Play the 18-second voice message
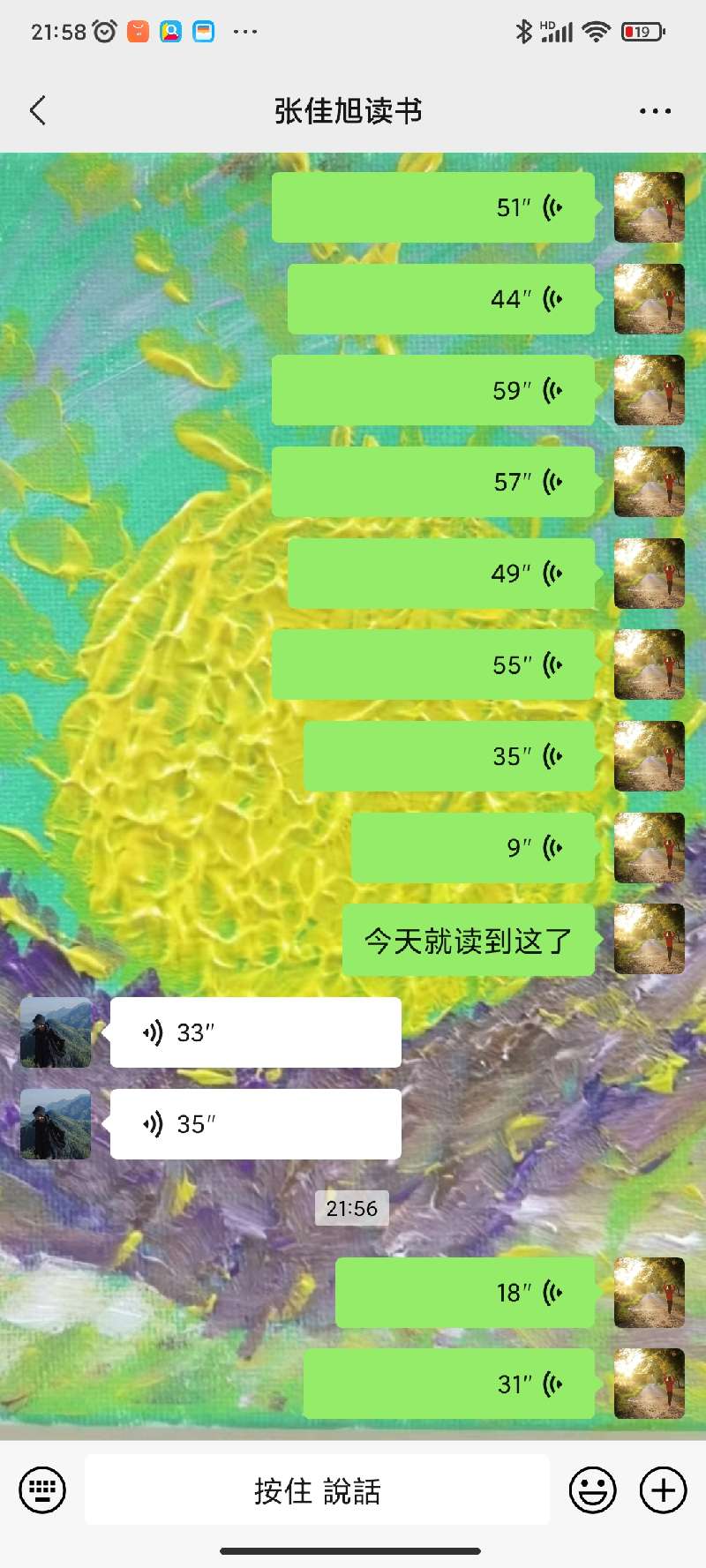The height and width of the screenshot is (1568, 706). (464, 1293)
